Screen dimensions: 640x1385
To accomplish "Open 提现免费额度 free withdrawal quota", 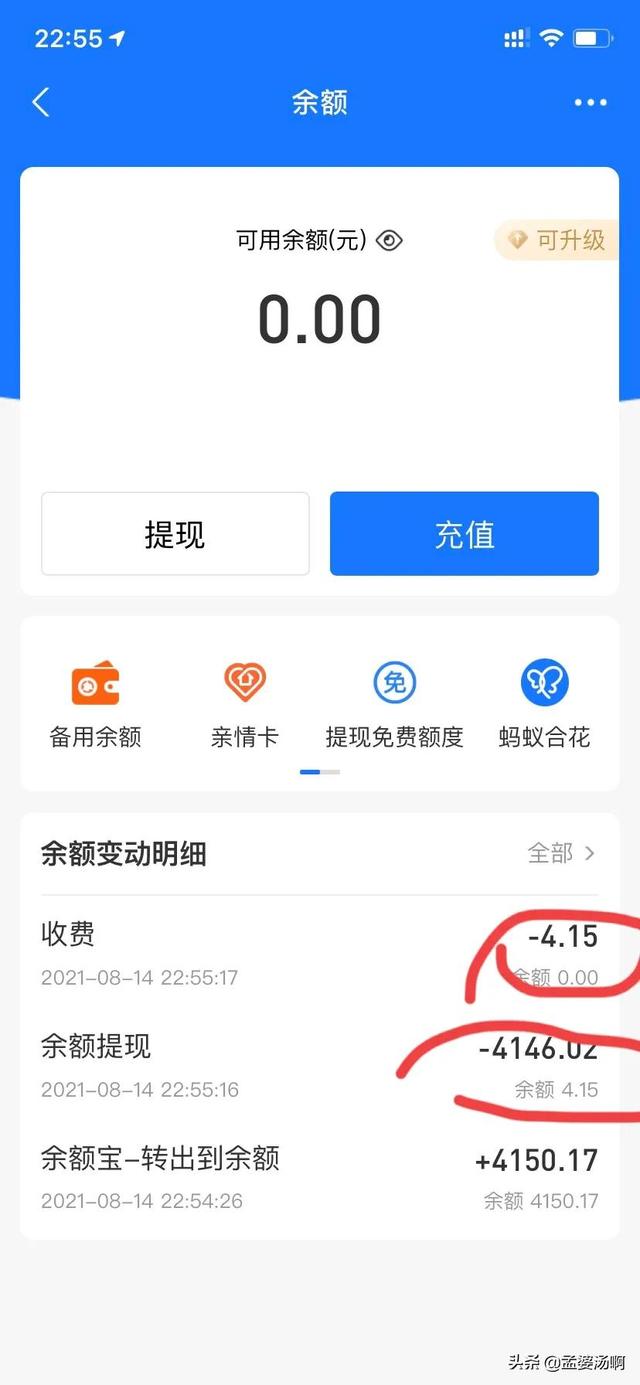I will [394, 704].
